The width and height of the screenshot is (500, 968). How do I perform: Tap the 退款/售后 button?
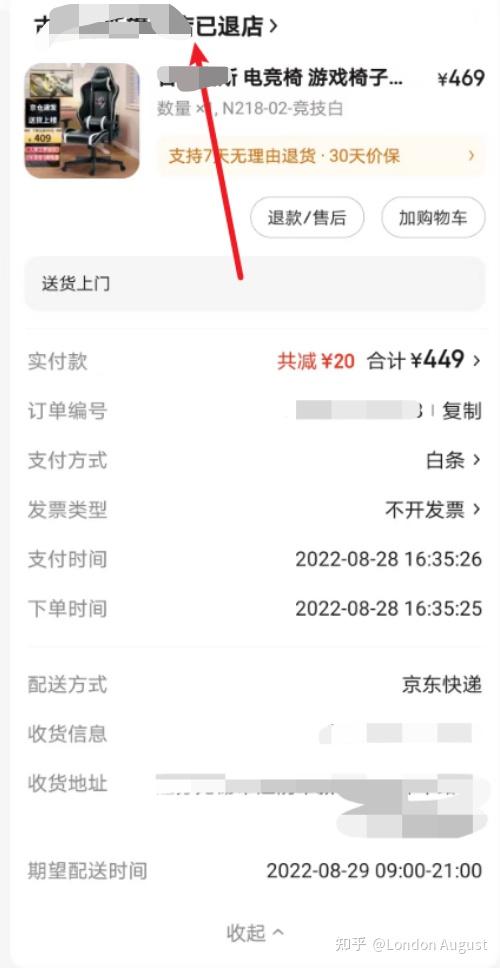pos(307,218)
